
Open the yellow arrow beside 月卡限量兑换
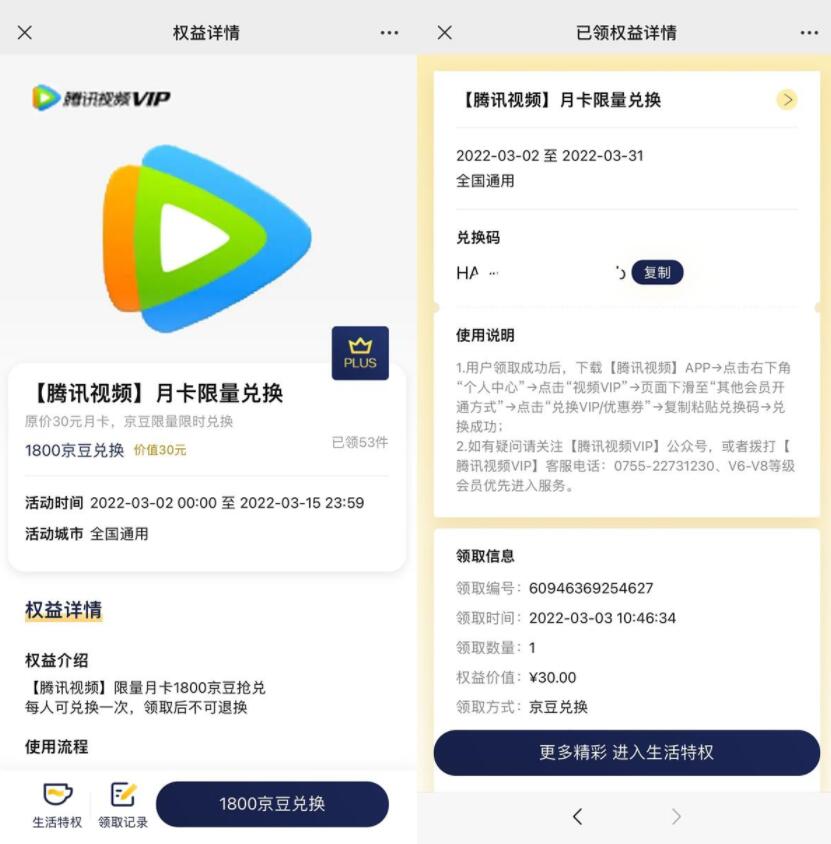(x=787, y=100)
